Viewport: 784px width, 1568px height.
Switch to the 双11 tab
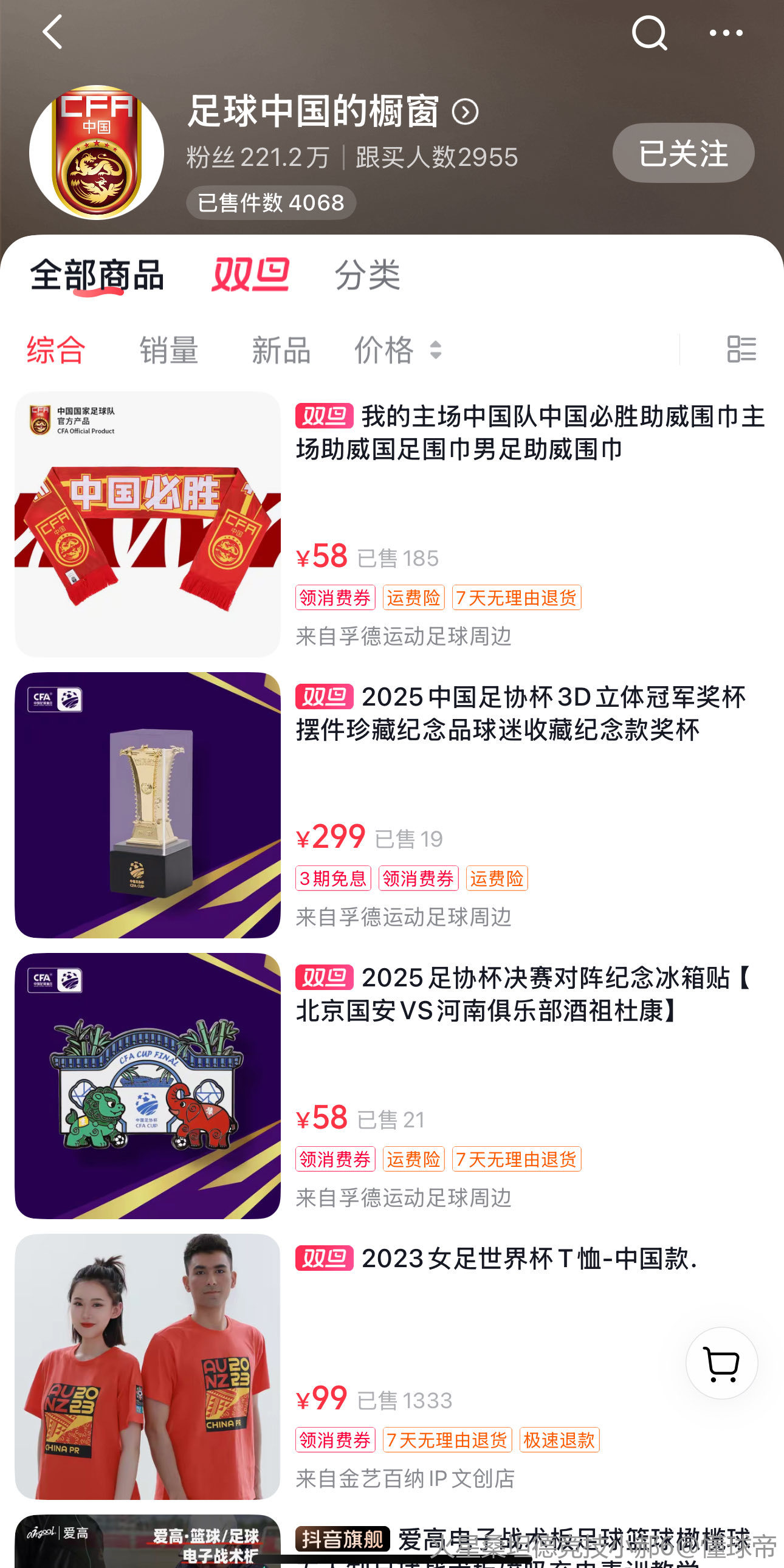pyautogui.click(x=250, y=275)
